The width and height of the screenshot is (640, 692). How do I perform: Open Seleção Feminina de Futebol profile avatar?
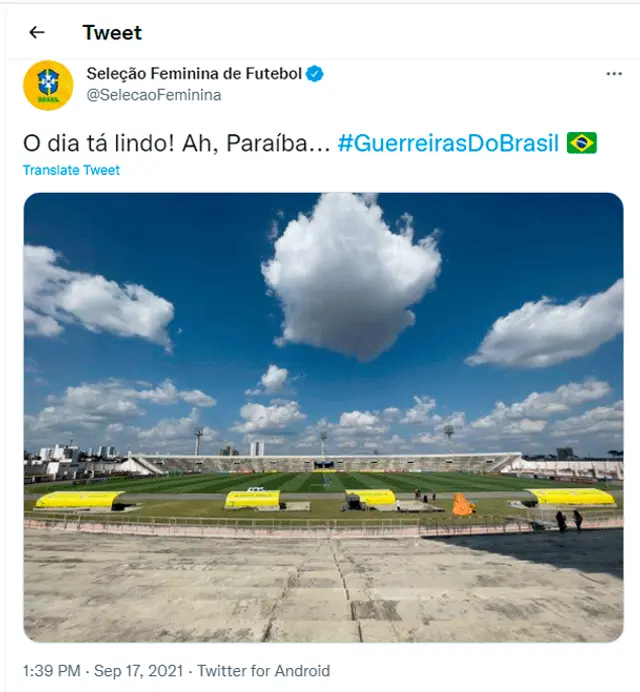click(48, 85)
